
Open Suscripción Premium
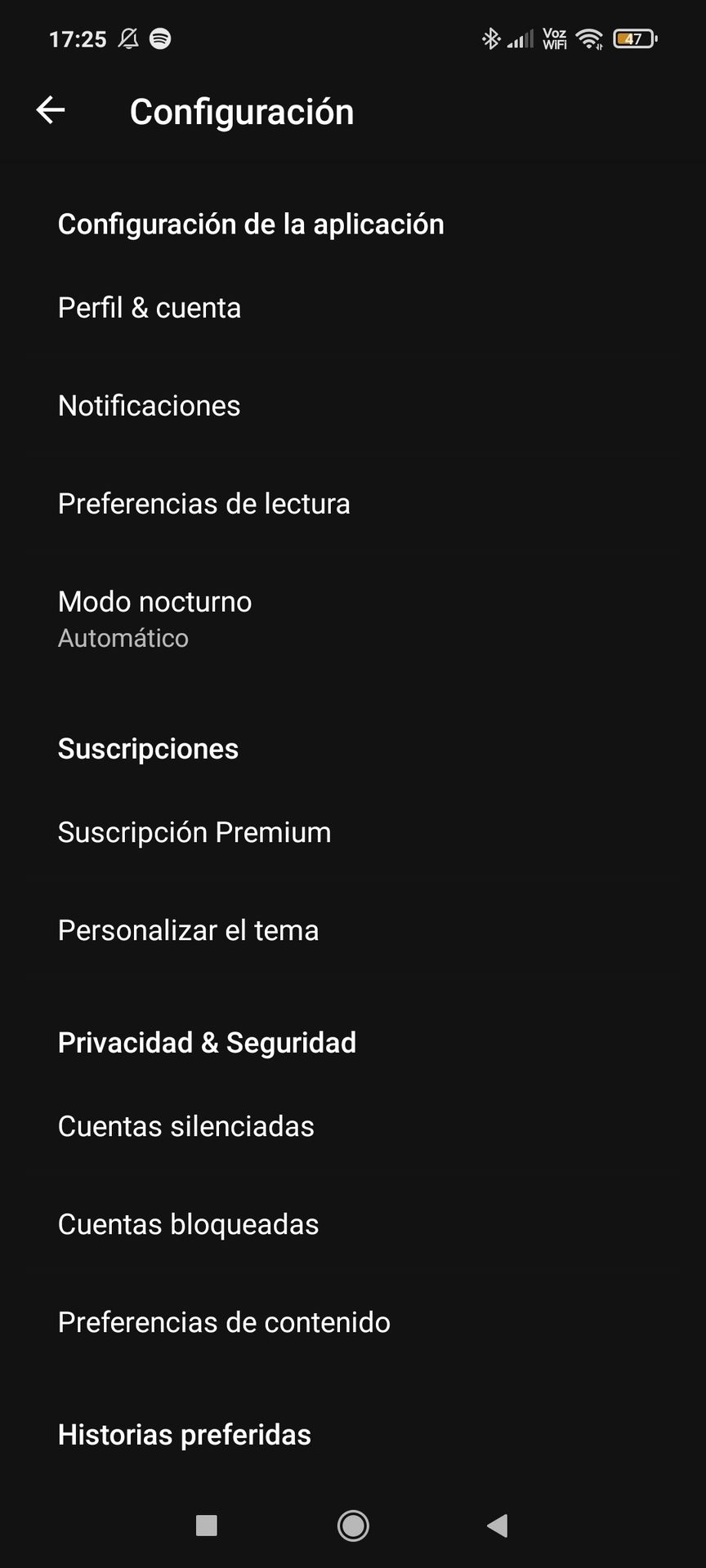[x=353, y=832]
